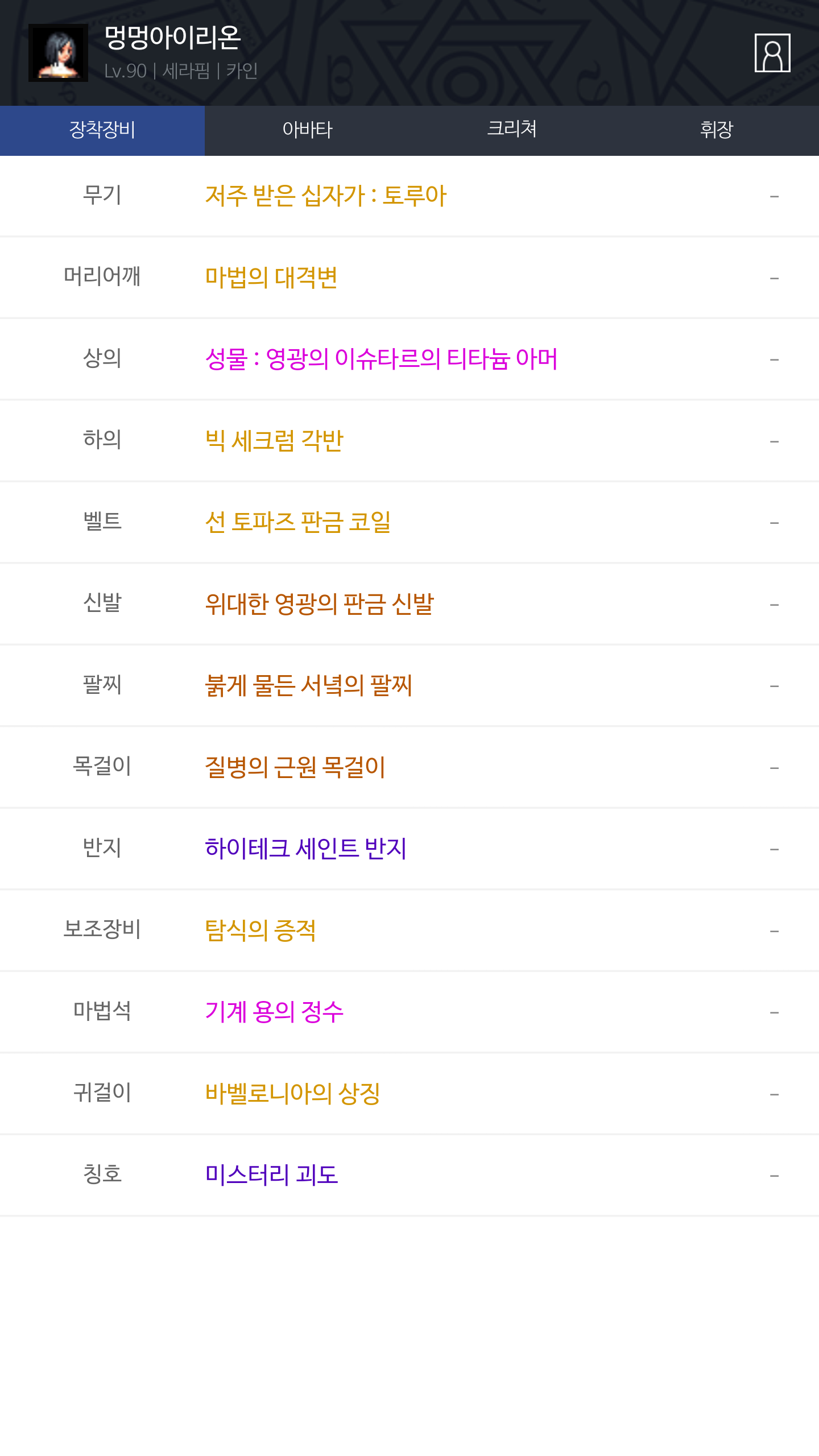This screenshot has height=1456, width=819.
Task: Open necklace item 질병의 근원 목걸이
Action: pyautogui.click(x=295, y=767)
